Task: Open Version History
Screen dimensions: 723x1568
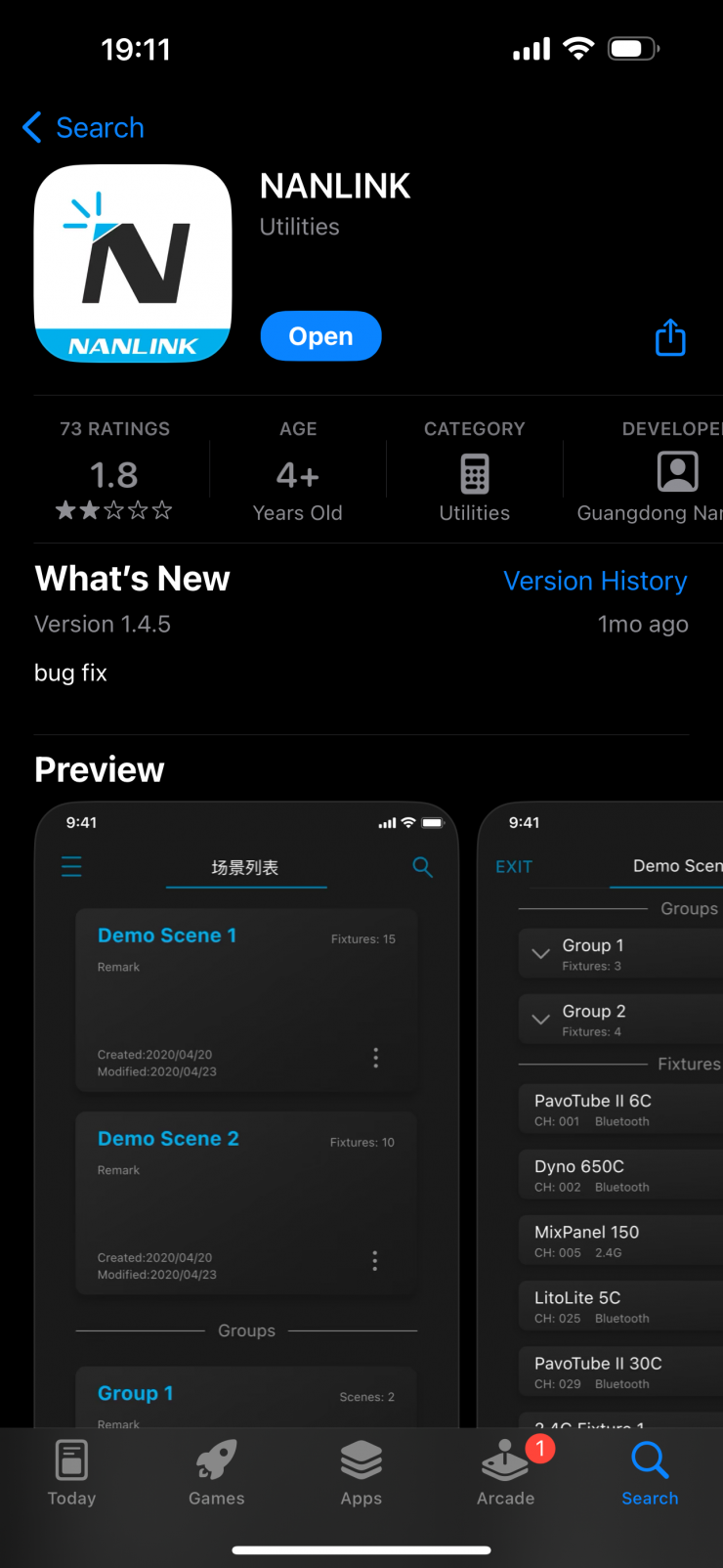Action: (x=595, y=581)
